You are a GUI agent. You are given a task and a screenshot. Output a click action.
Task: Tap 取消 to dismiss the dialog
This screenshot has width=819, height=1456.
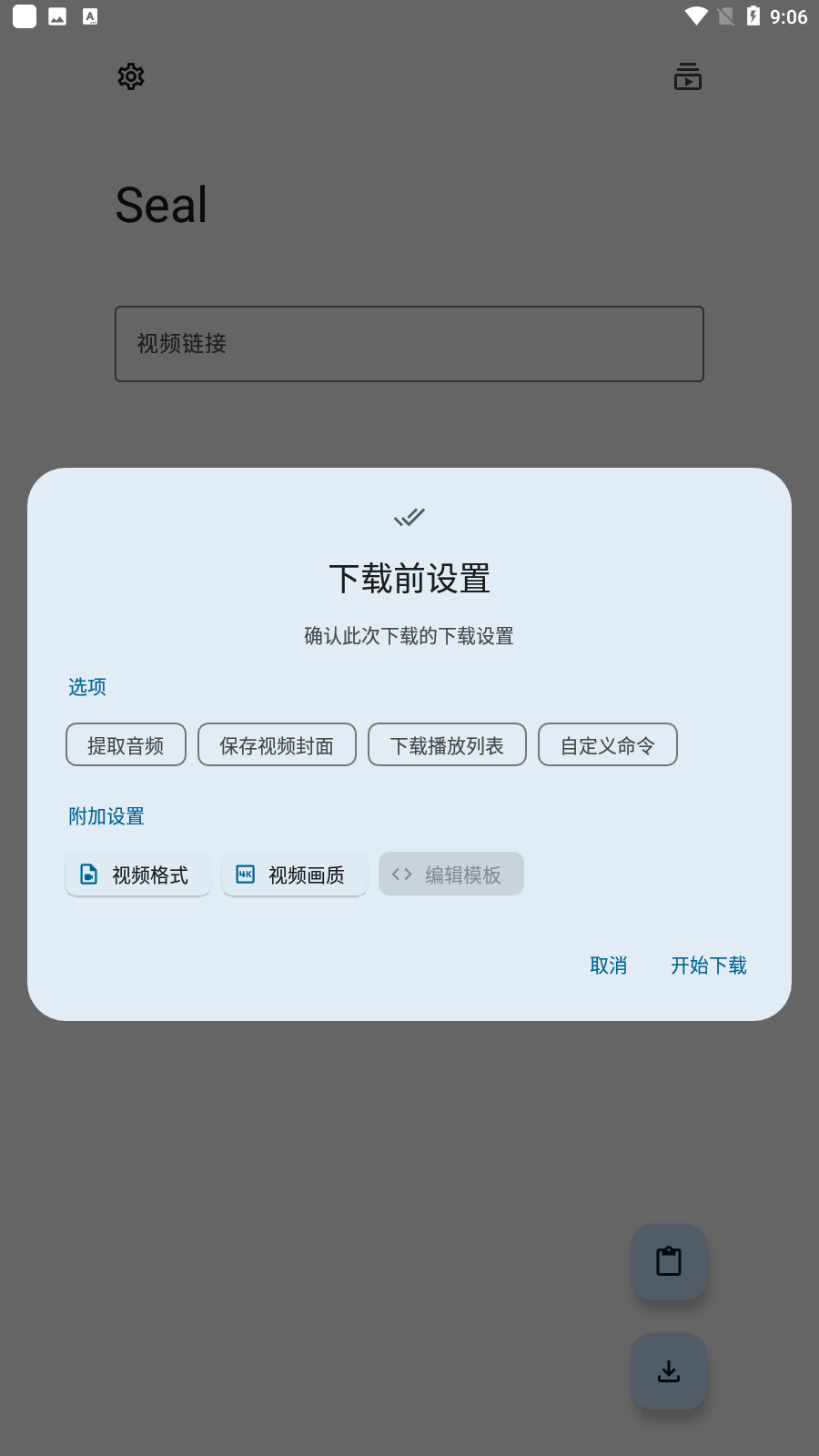pos(608,966)
